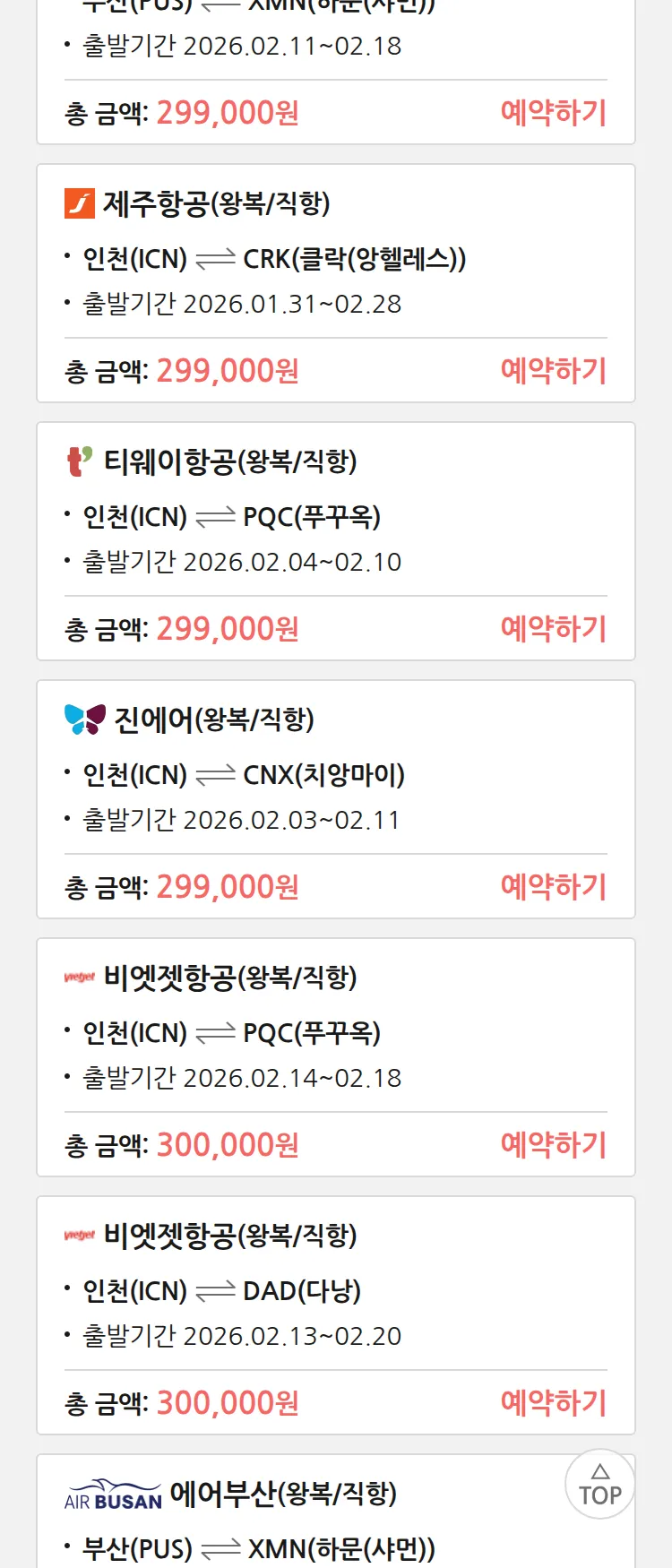Reserve the 진에어 인천–CNX flight
The height and width of the screenshot is (1568, 672).
[x=553, y=887]
